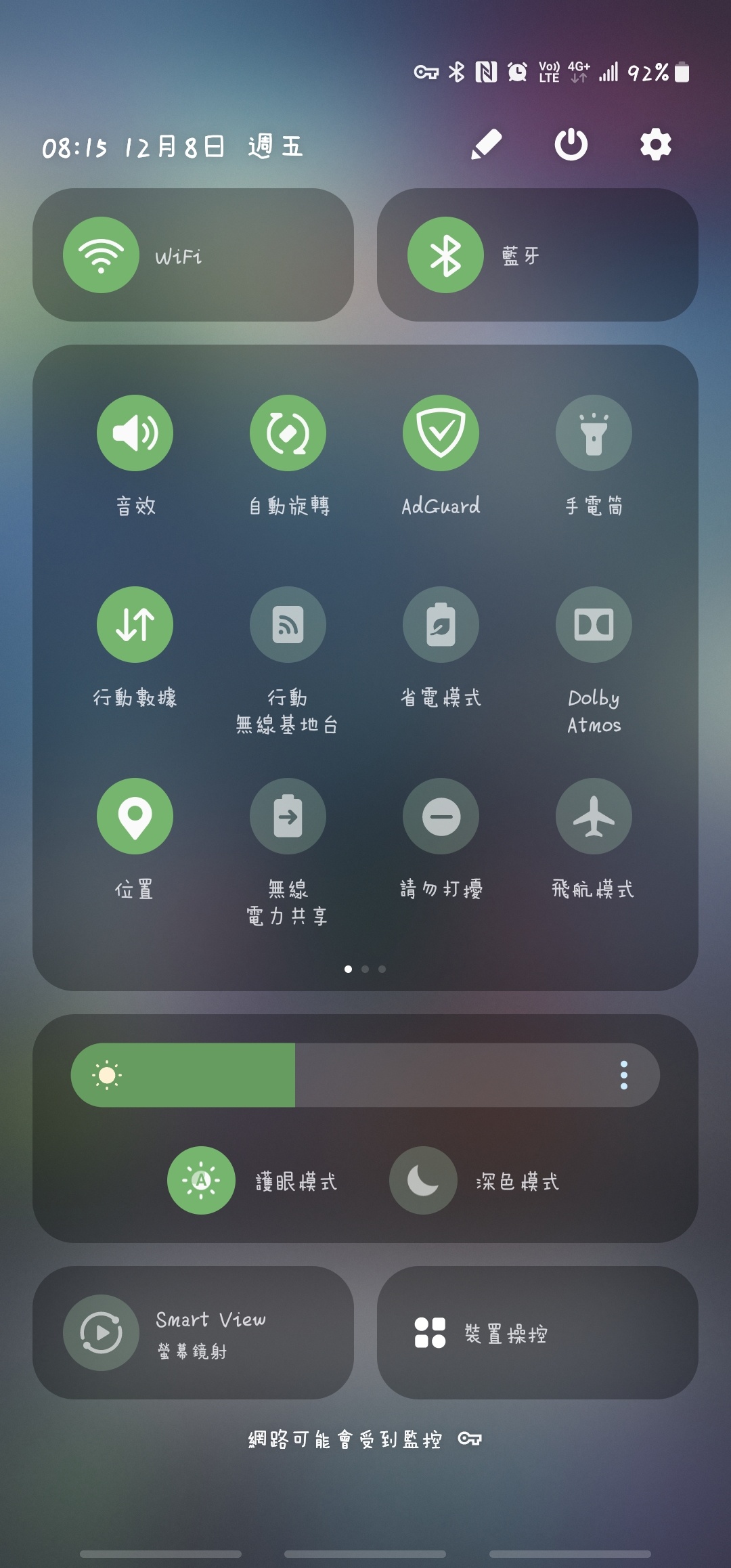Turn on dark mode (深色模式)
The image size is (731, 1568).
(423, 1180)
